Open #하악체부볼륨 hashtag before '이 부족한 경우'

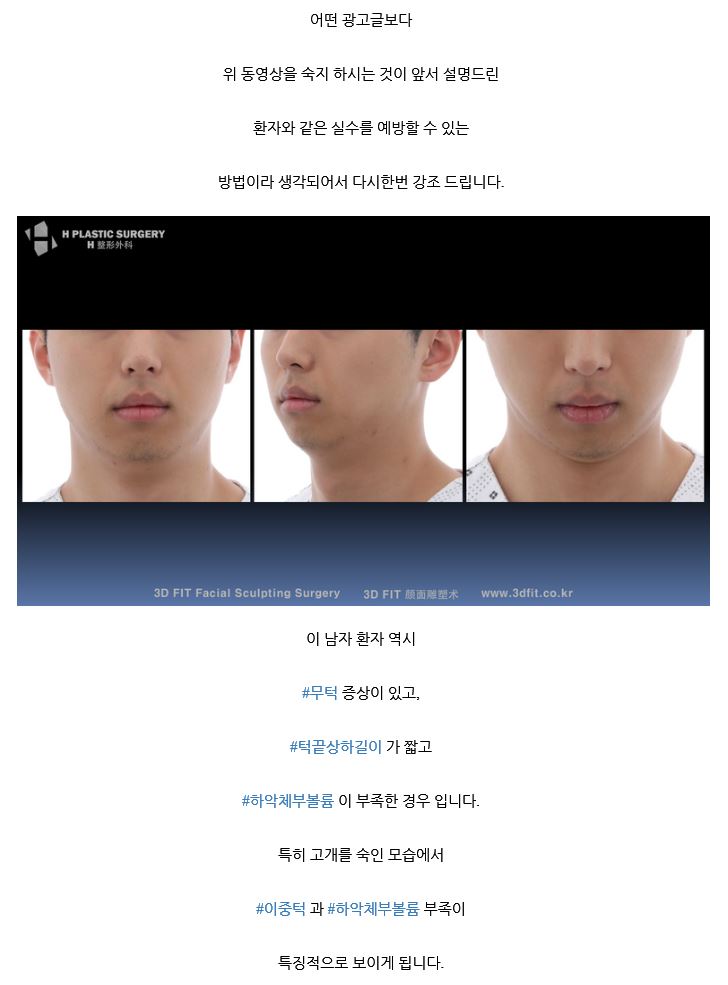coord(287,801)
